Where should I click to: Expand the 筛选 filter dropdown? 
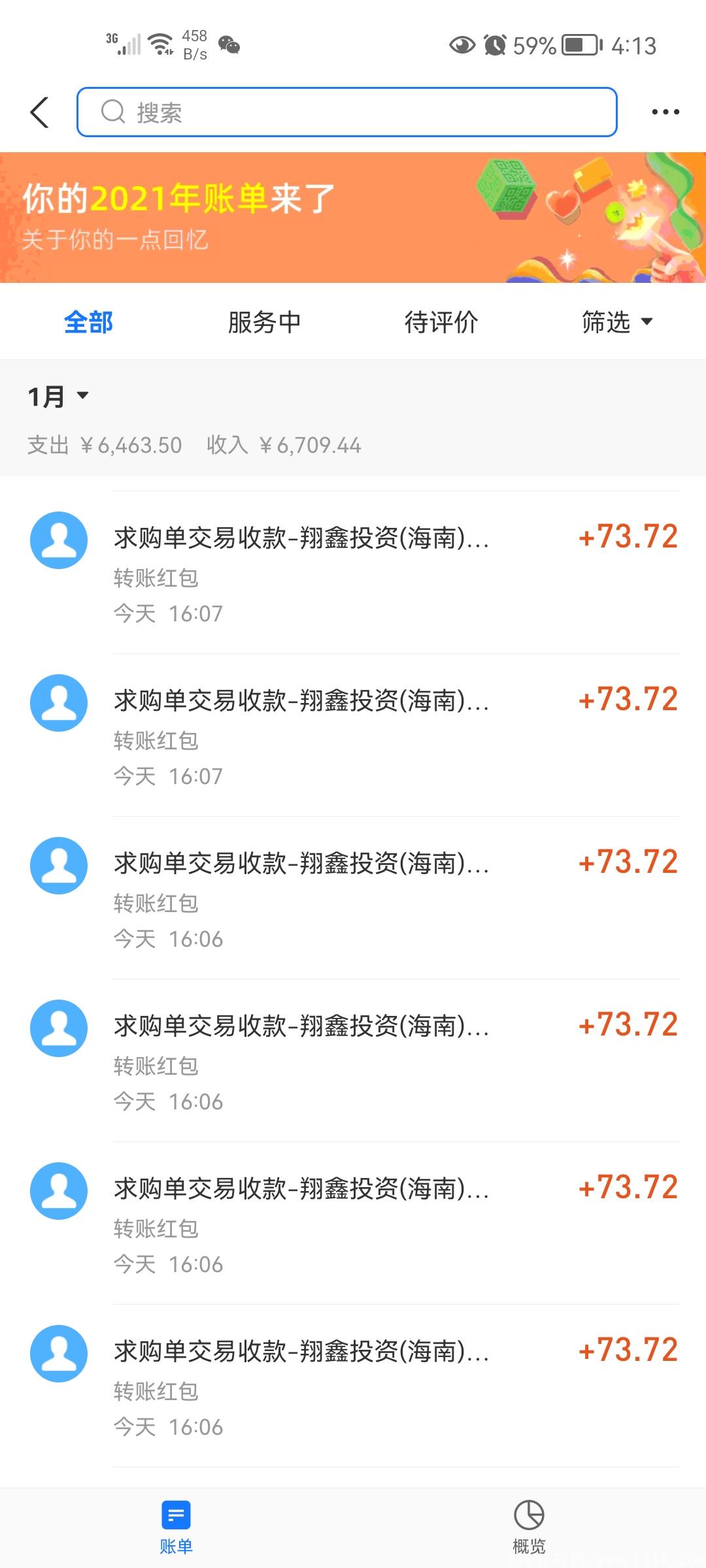(x=617, y=322)
